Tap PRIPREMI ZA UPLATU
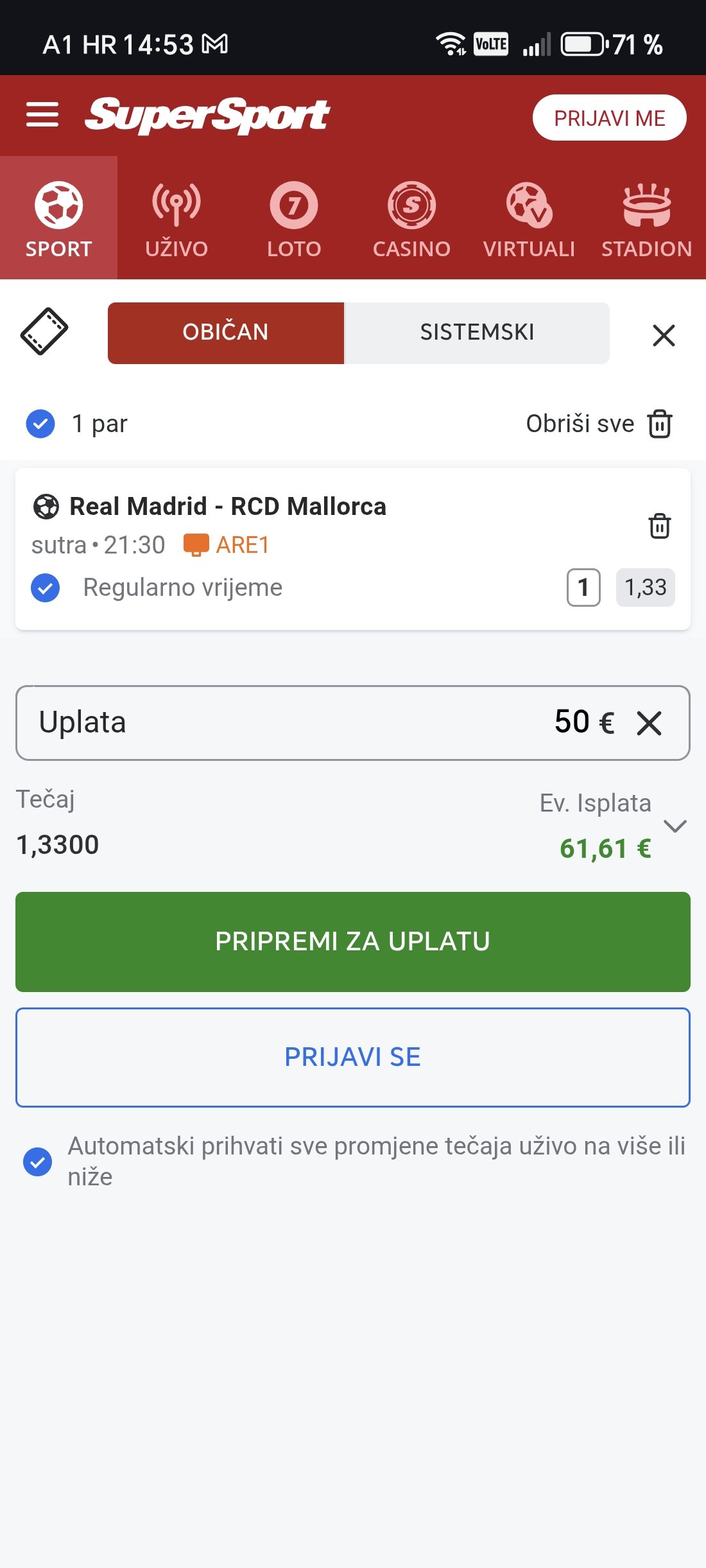This screenshot has width=706, height=1568. [352, 942]
